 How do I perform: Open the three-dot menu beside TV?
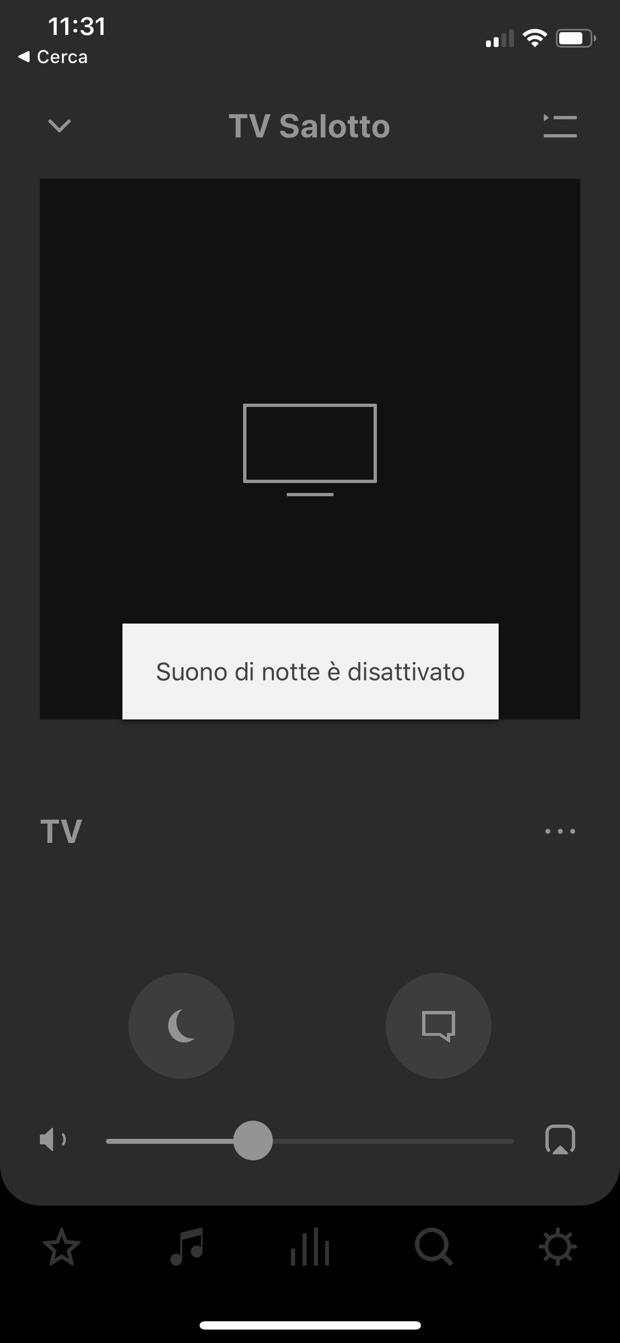coord(559,831)
